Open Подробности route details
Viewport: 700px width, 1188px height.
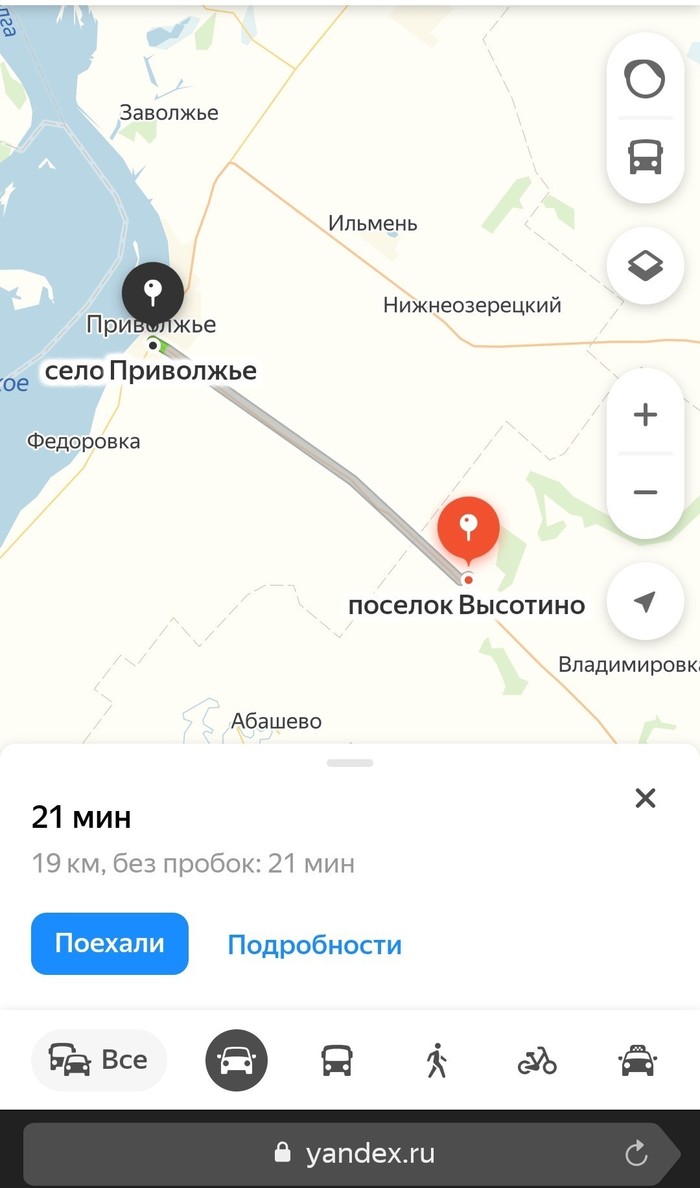tap(314, 945)
